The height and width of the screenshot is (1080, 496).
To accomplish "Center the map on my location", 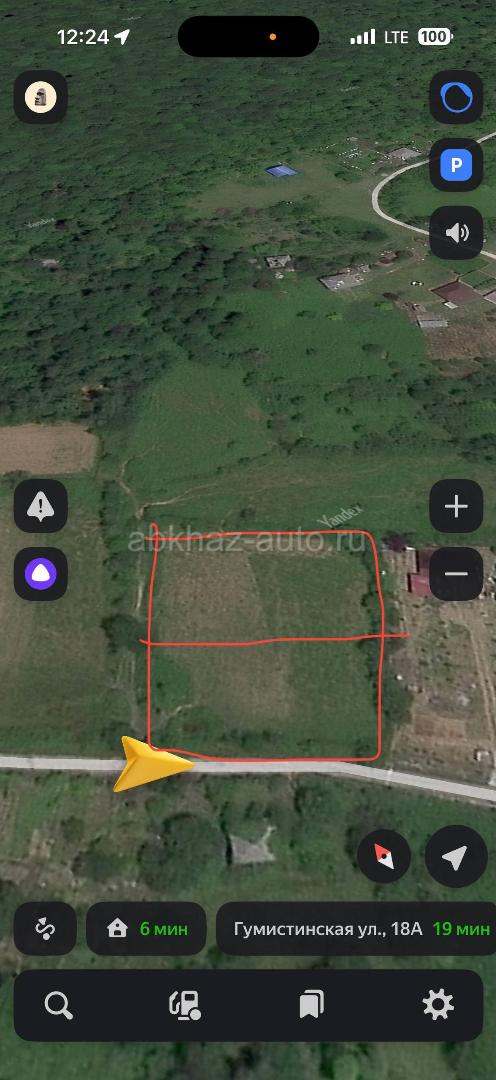I will (x=456, y=857).
